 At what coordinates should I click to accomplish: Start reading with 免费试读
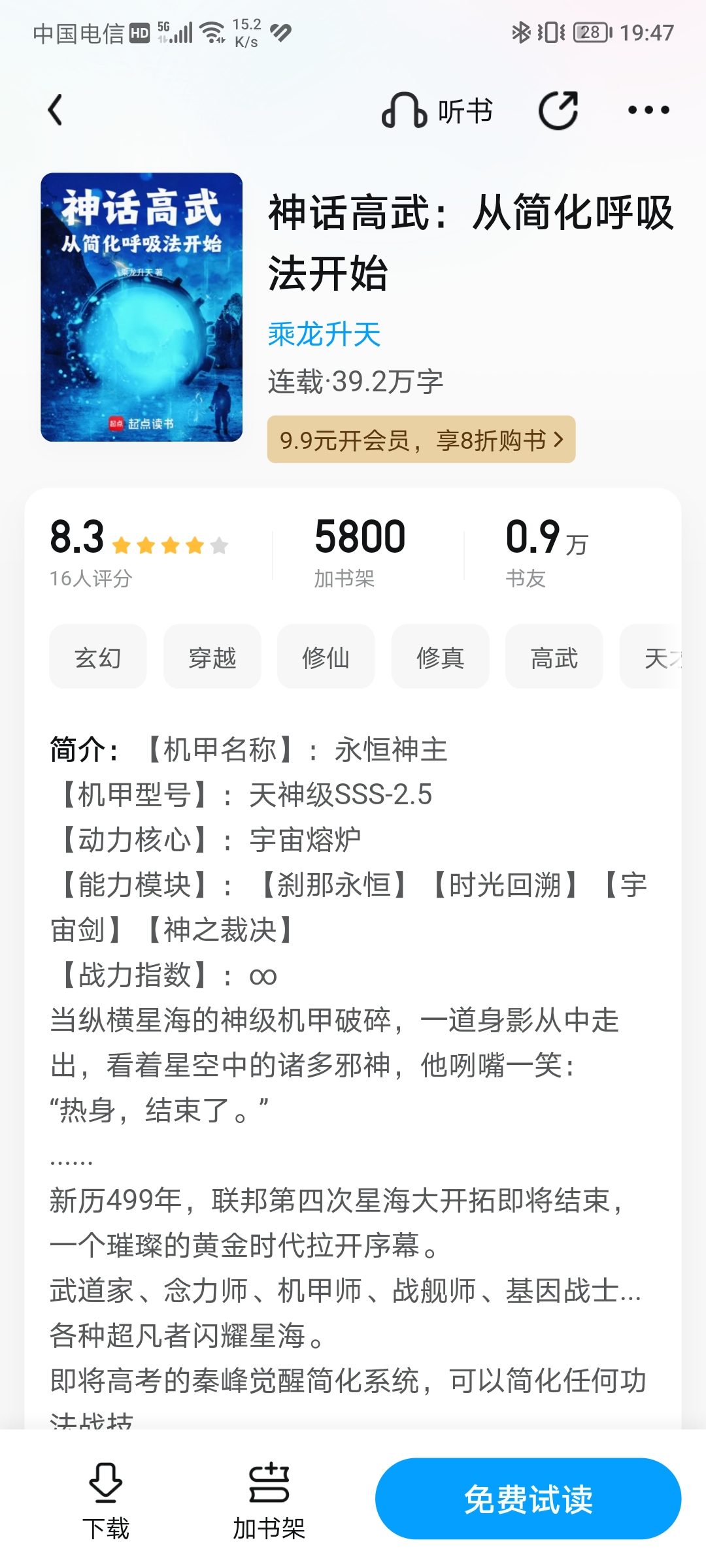coord(528,1499)
